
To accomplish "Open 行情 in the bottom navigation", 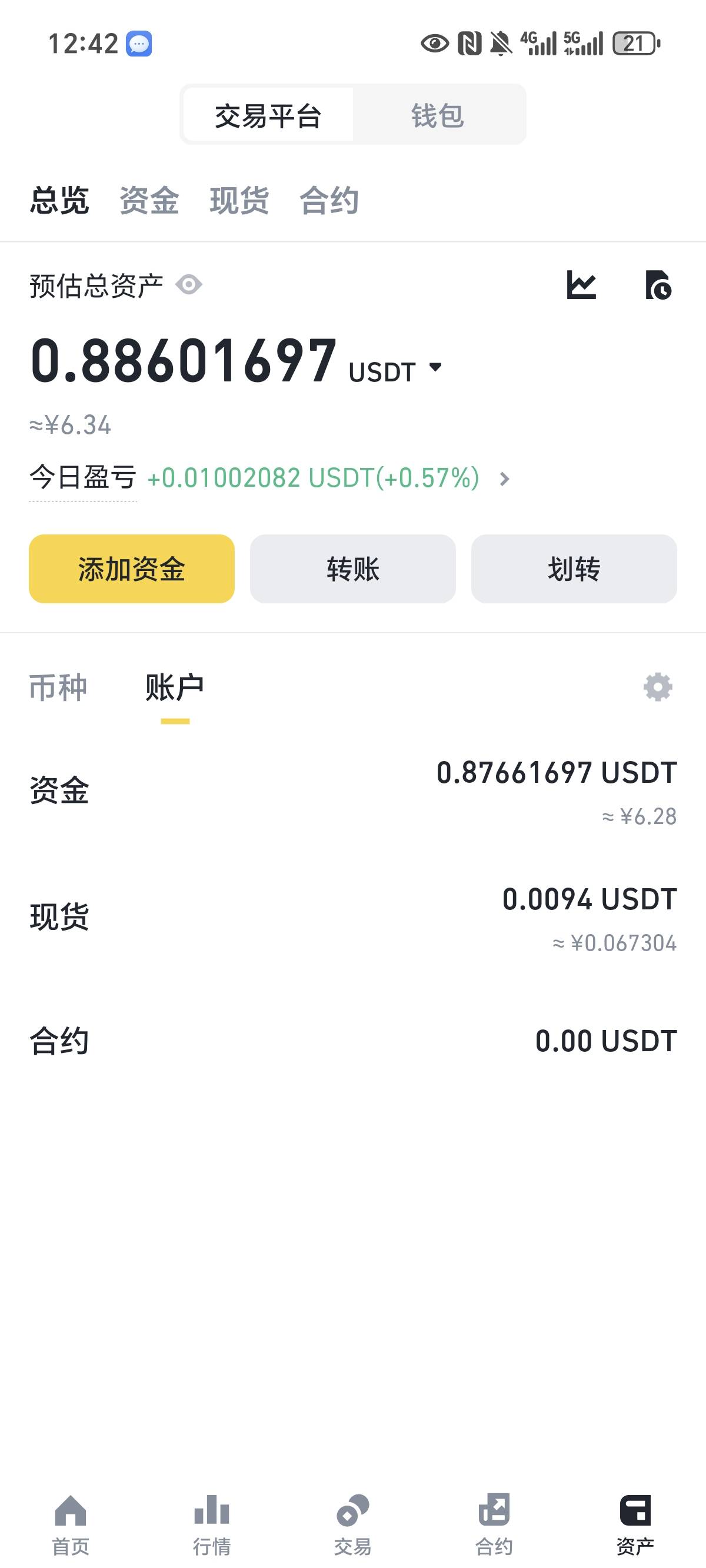I will coord(212,1525).
